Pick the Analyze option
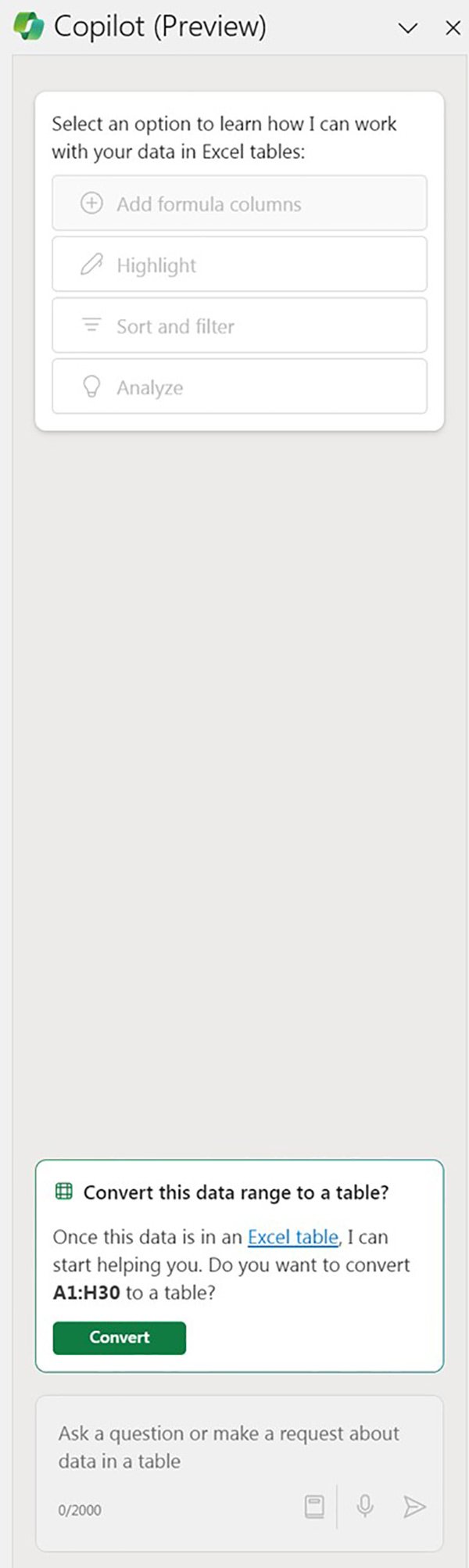The width and height of the screenshot is (469, 1568). pos(239,387)
